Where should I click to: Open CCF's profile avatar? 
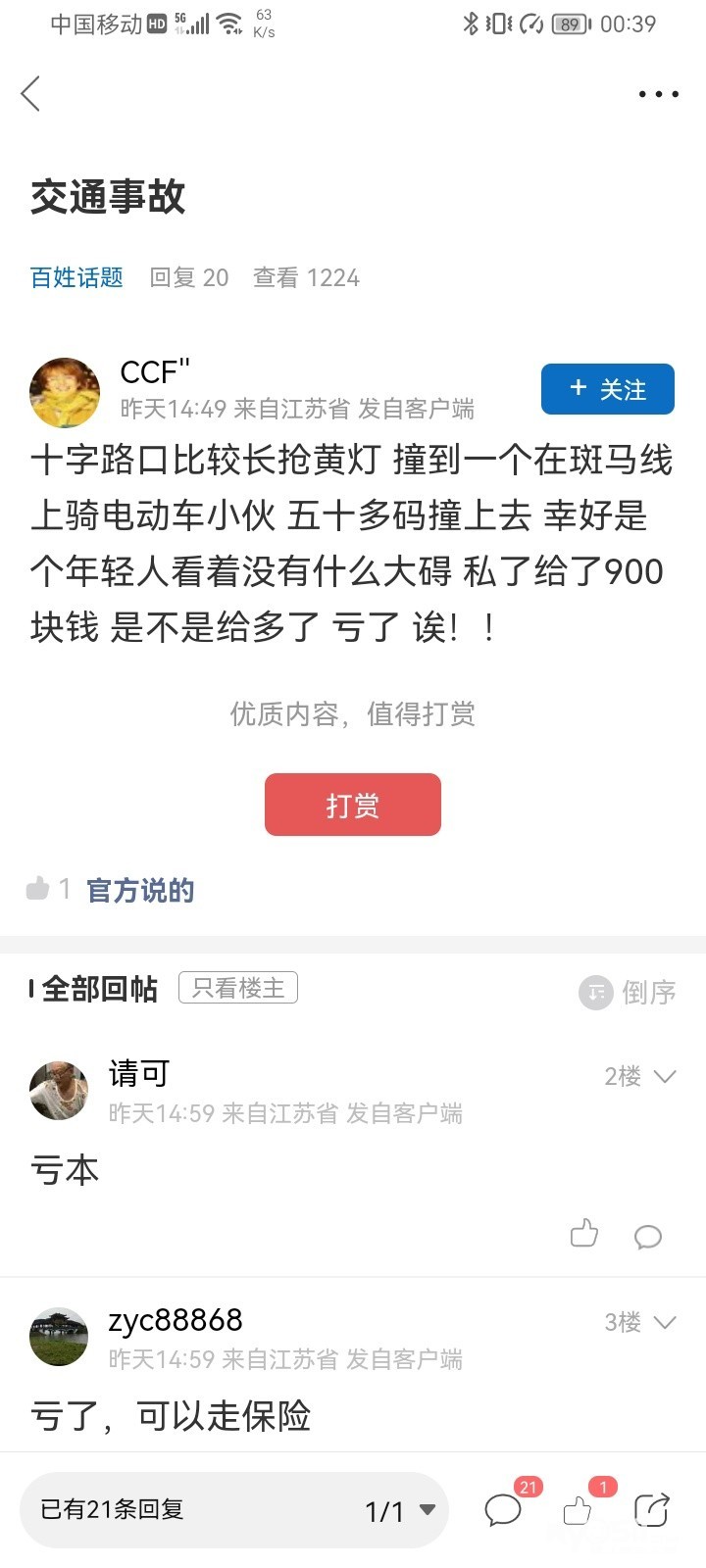(65, 392)
